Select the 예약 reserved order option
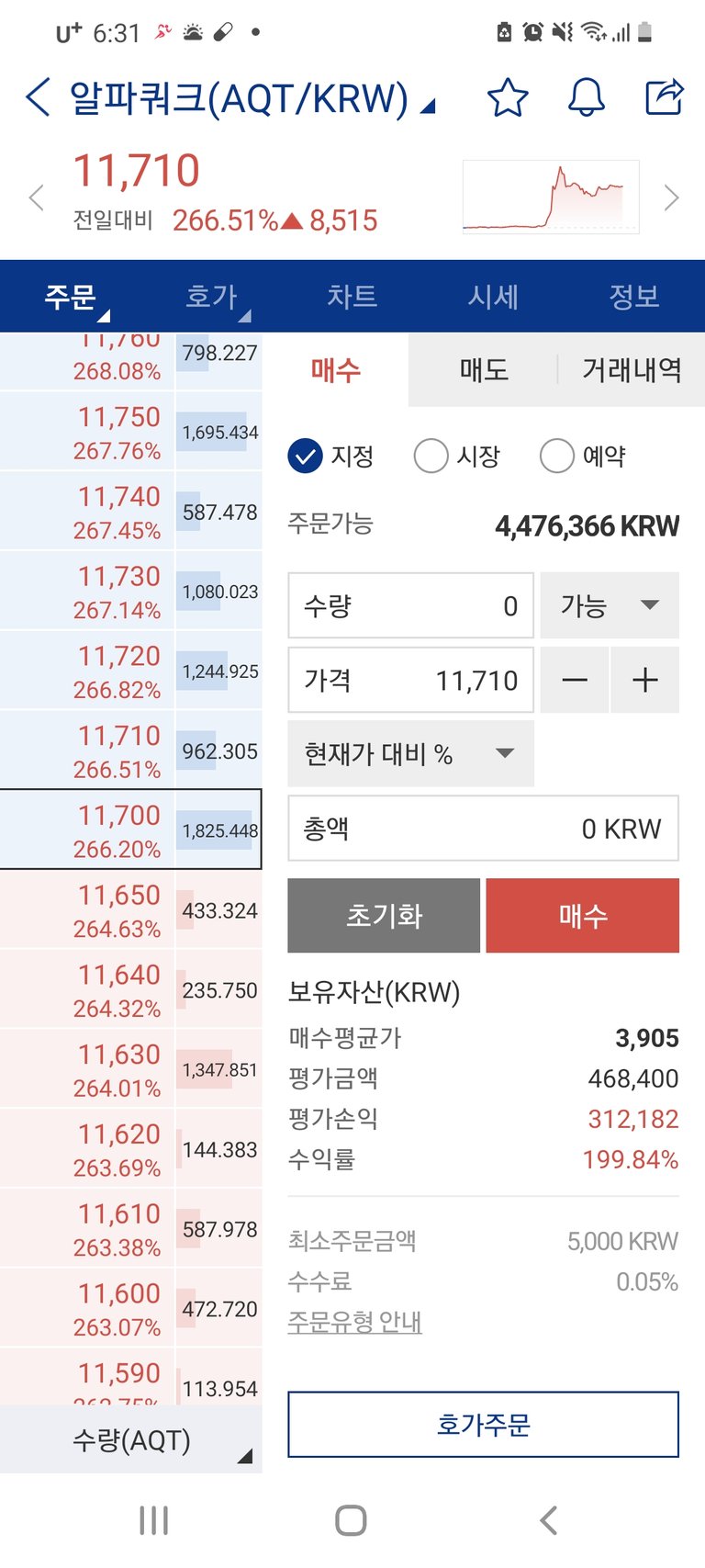 583,456
